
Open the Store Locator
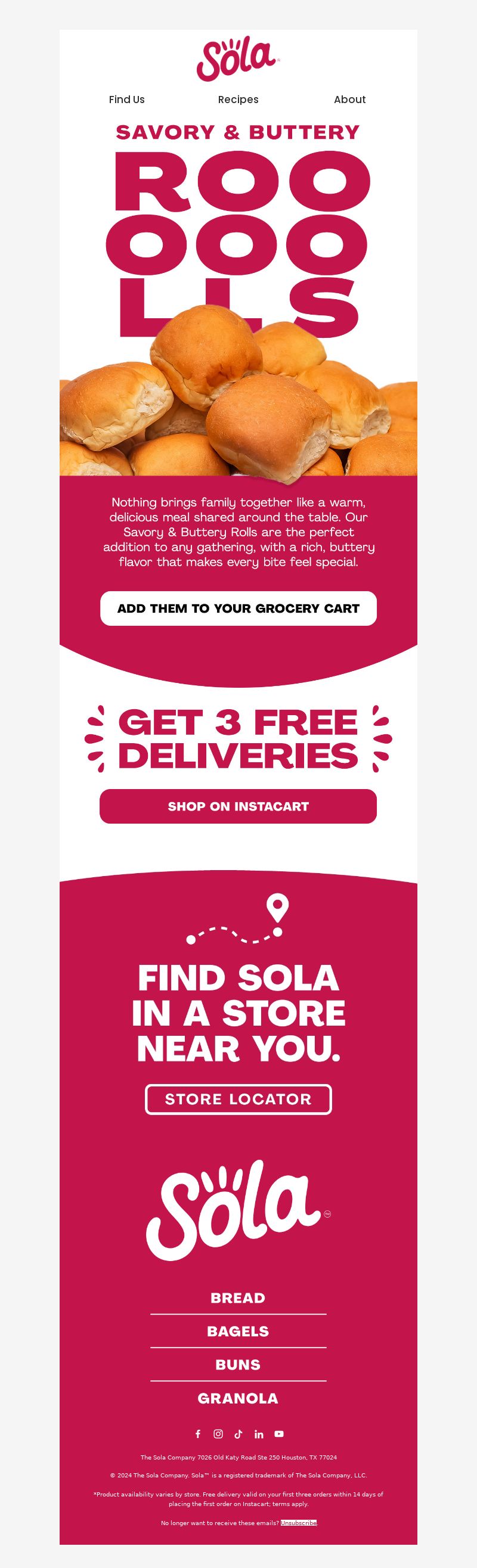238,1099
